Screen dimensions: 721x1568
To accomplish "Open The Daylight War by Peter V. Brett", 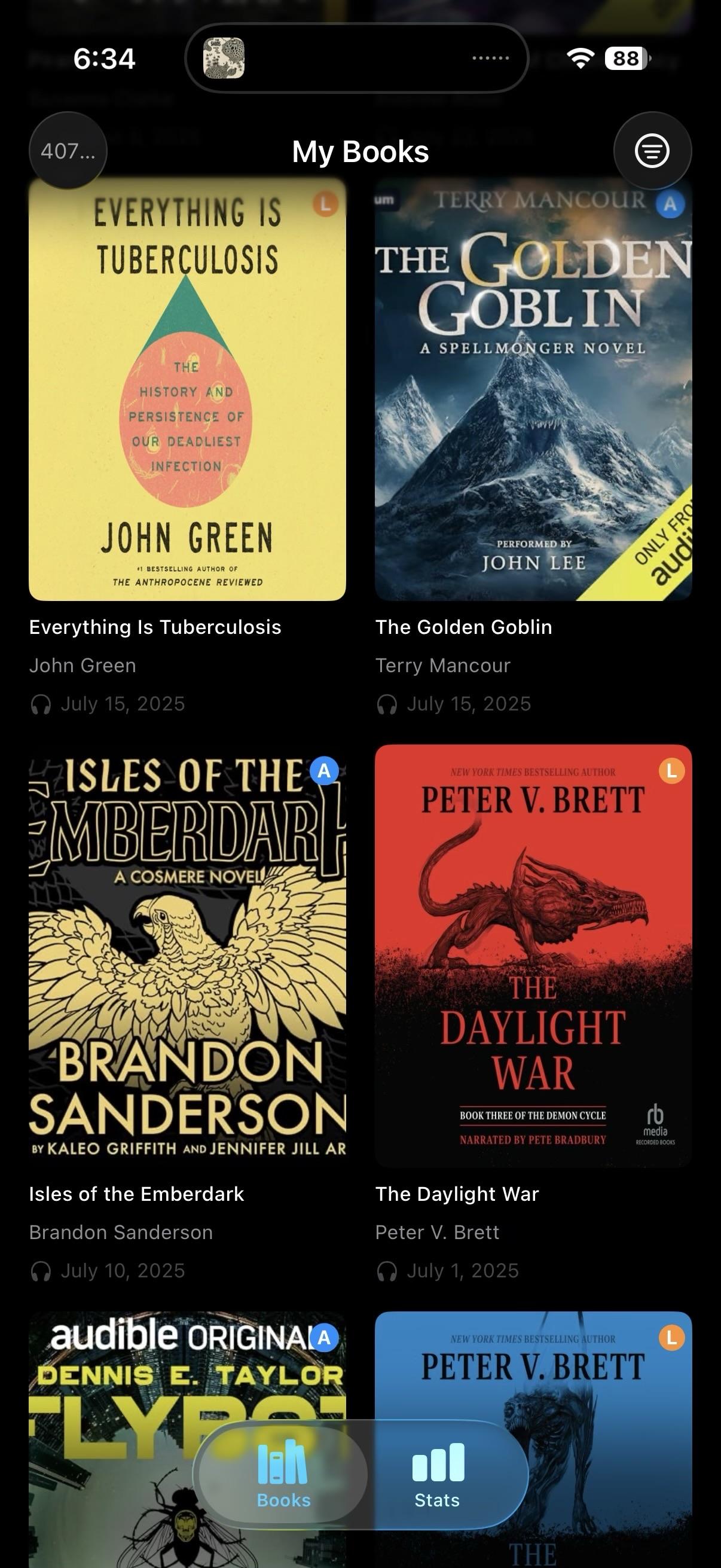I will (x=533, y=956).
